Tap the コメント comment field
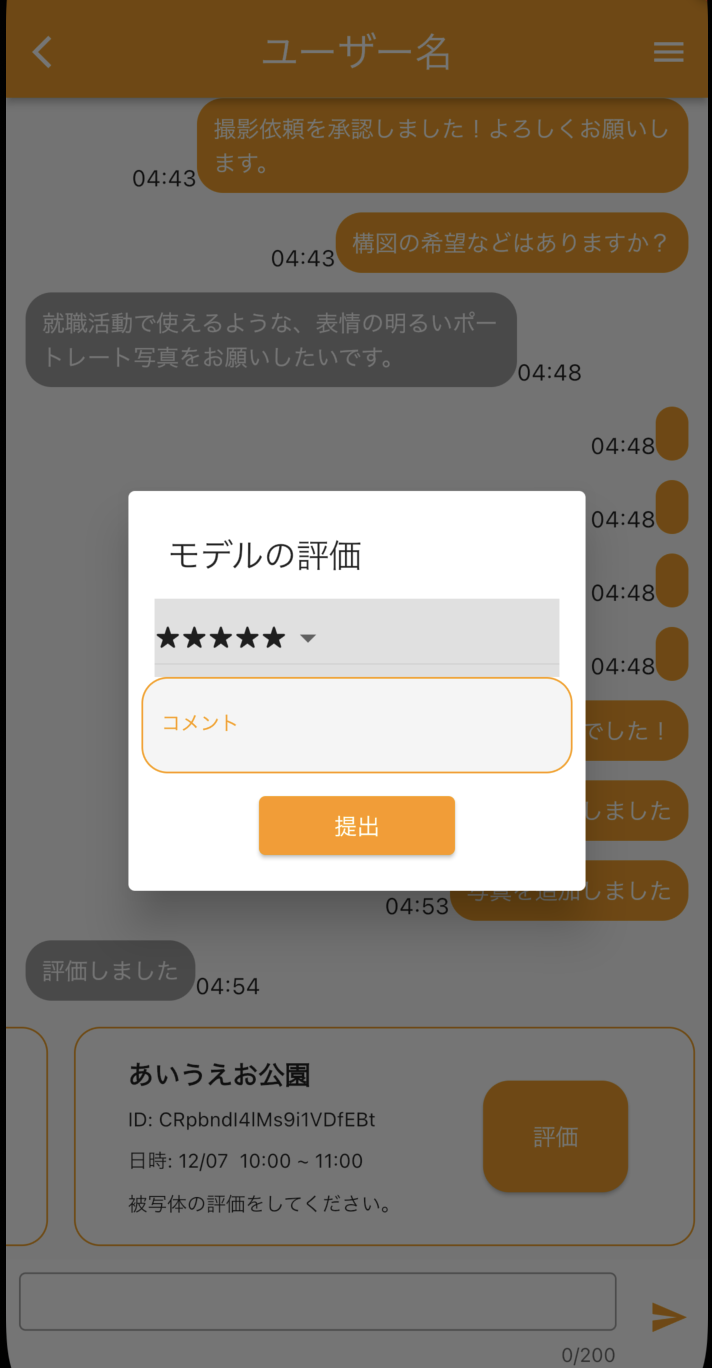The image size is (712, 1368). [x=356, y=725]
